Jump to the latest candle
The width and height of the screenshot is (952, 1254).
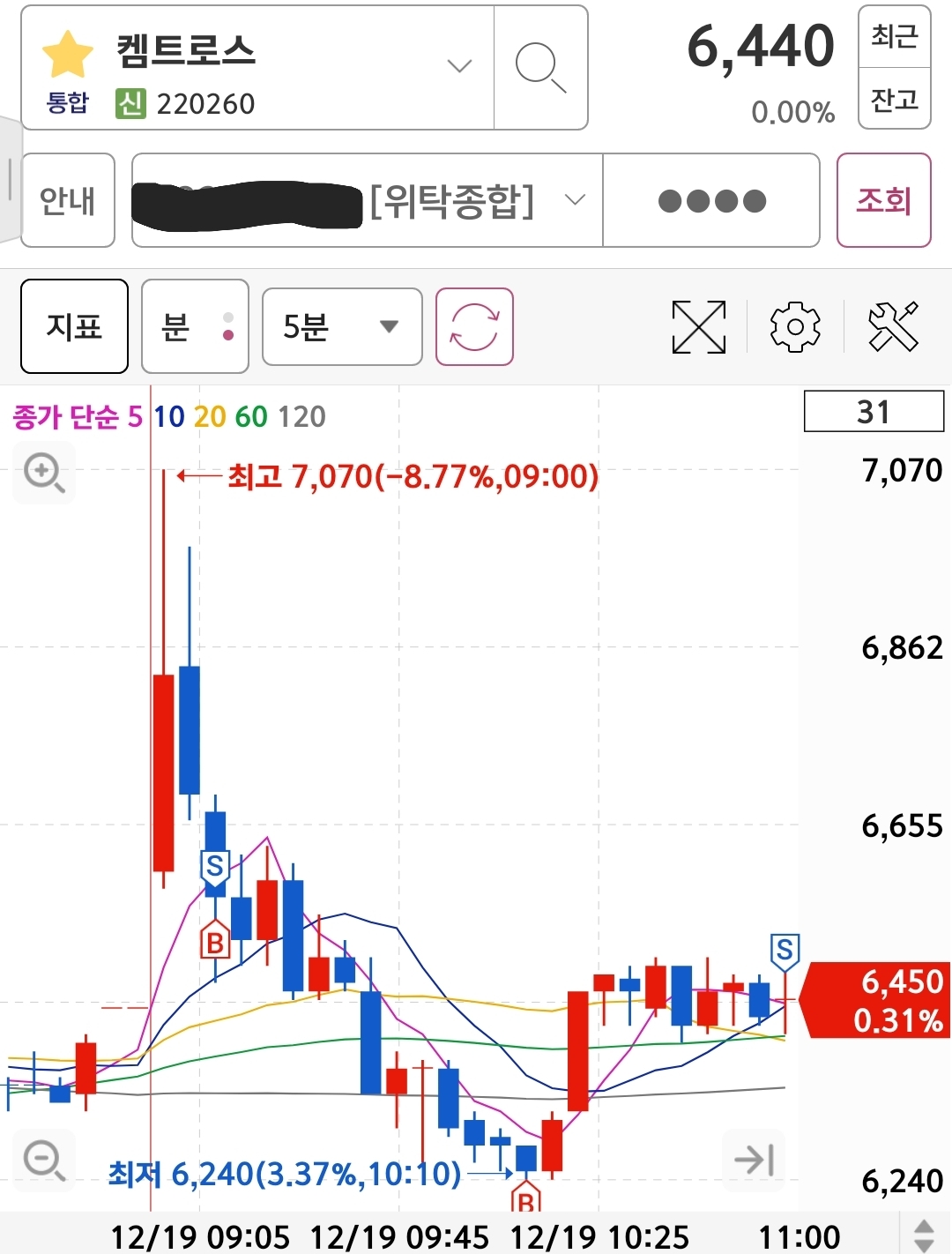(x=754, y=1160)
